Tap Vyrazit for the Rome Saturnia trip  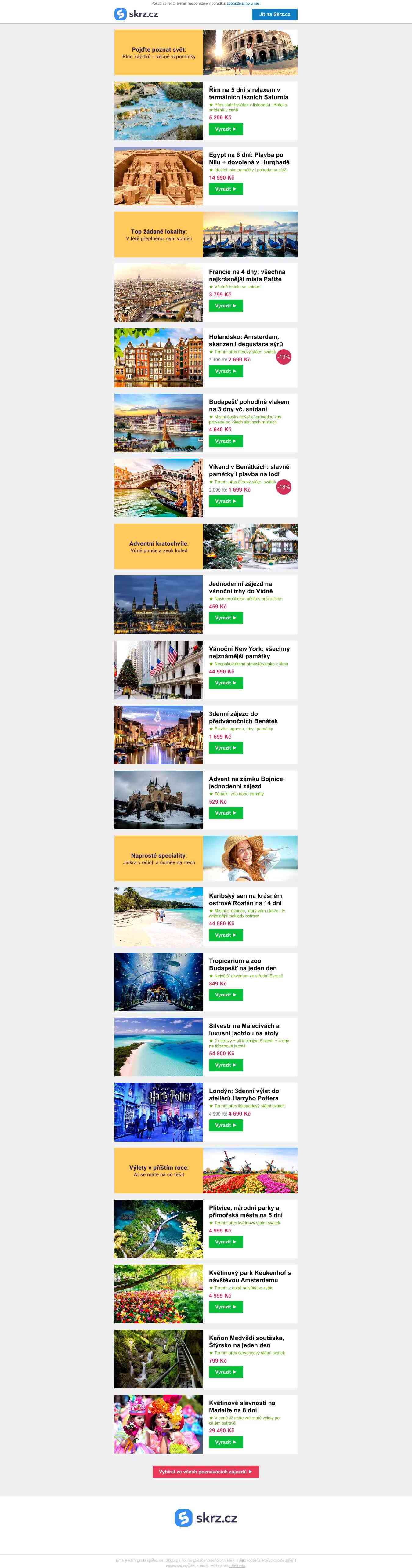tap(226, 129)
